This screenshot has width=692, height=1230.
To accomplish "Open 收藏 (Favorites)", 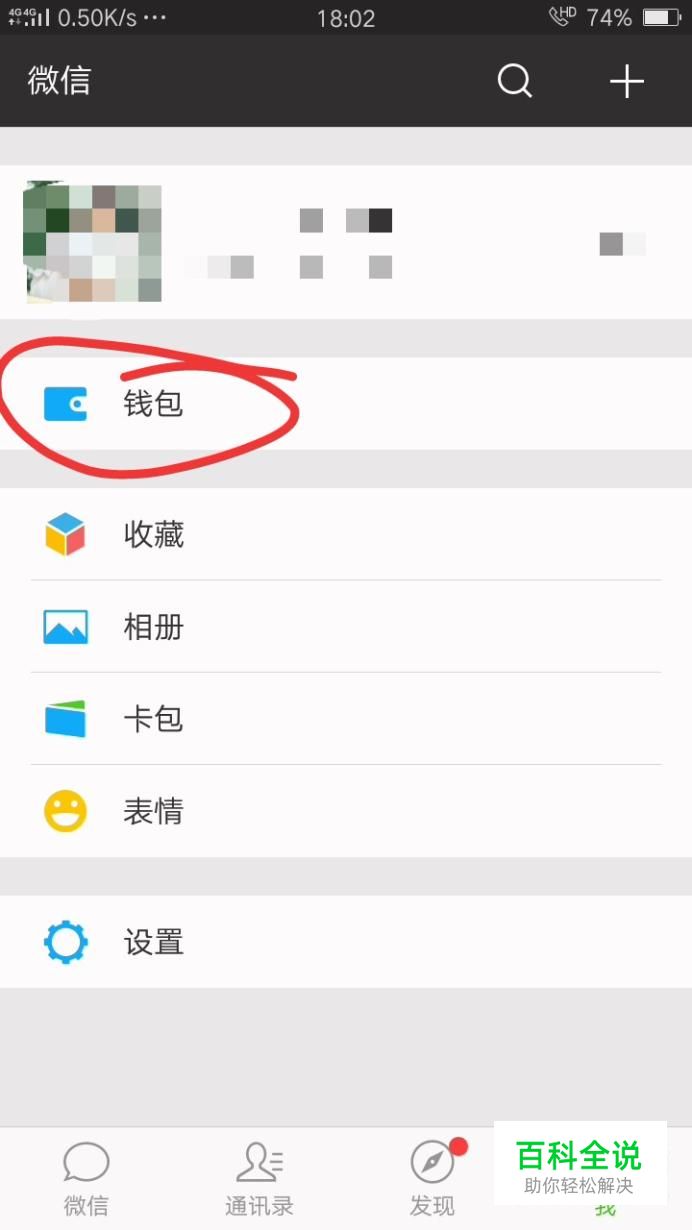I will point(346,535).
